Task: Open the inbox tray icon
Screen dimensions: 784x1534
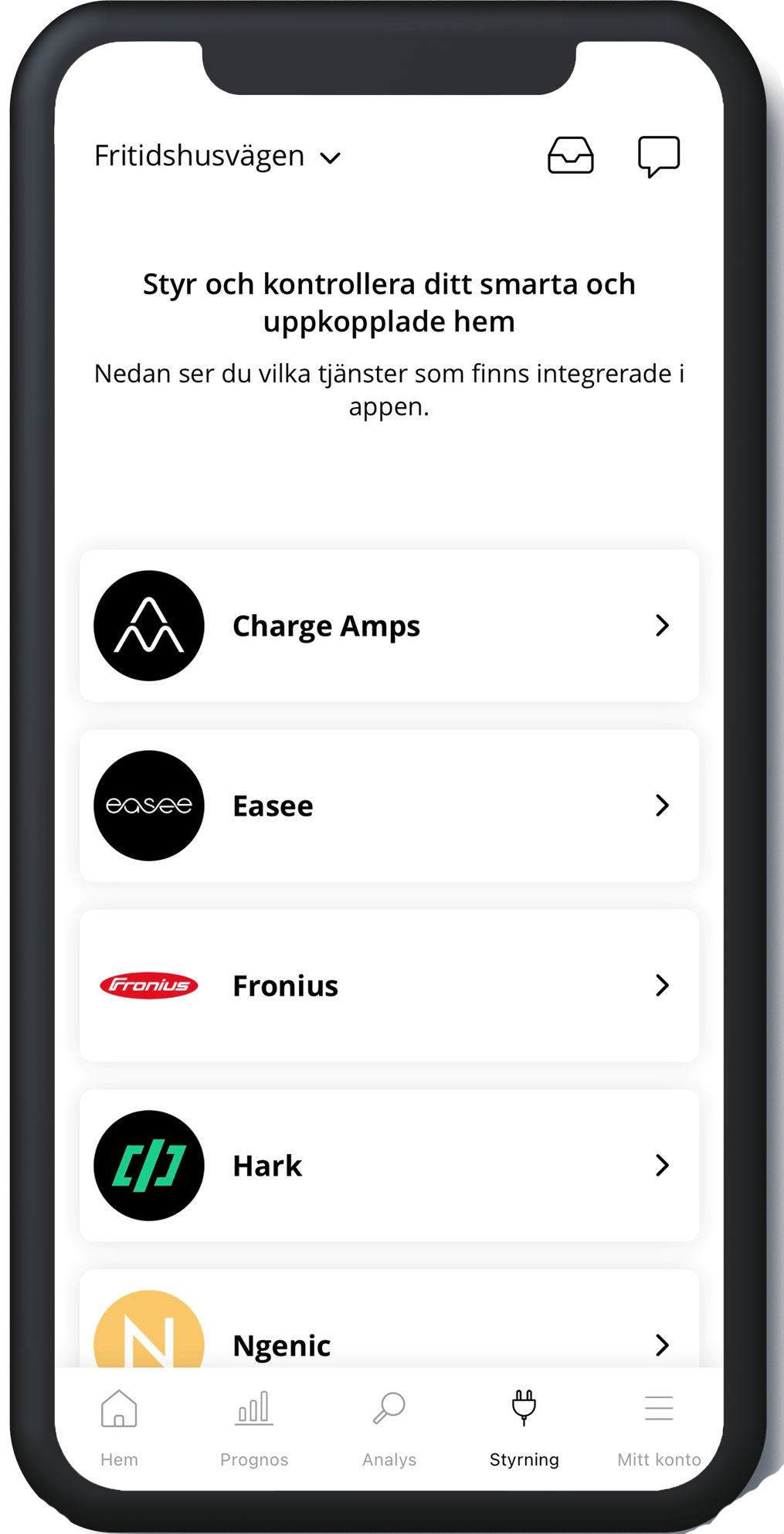Action: click(x=570, y=155)
